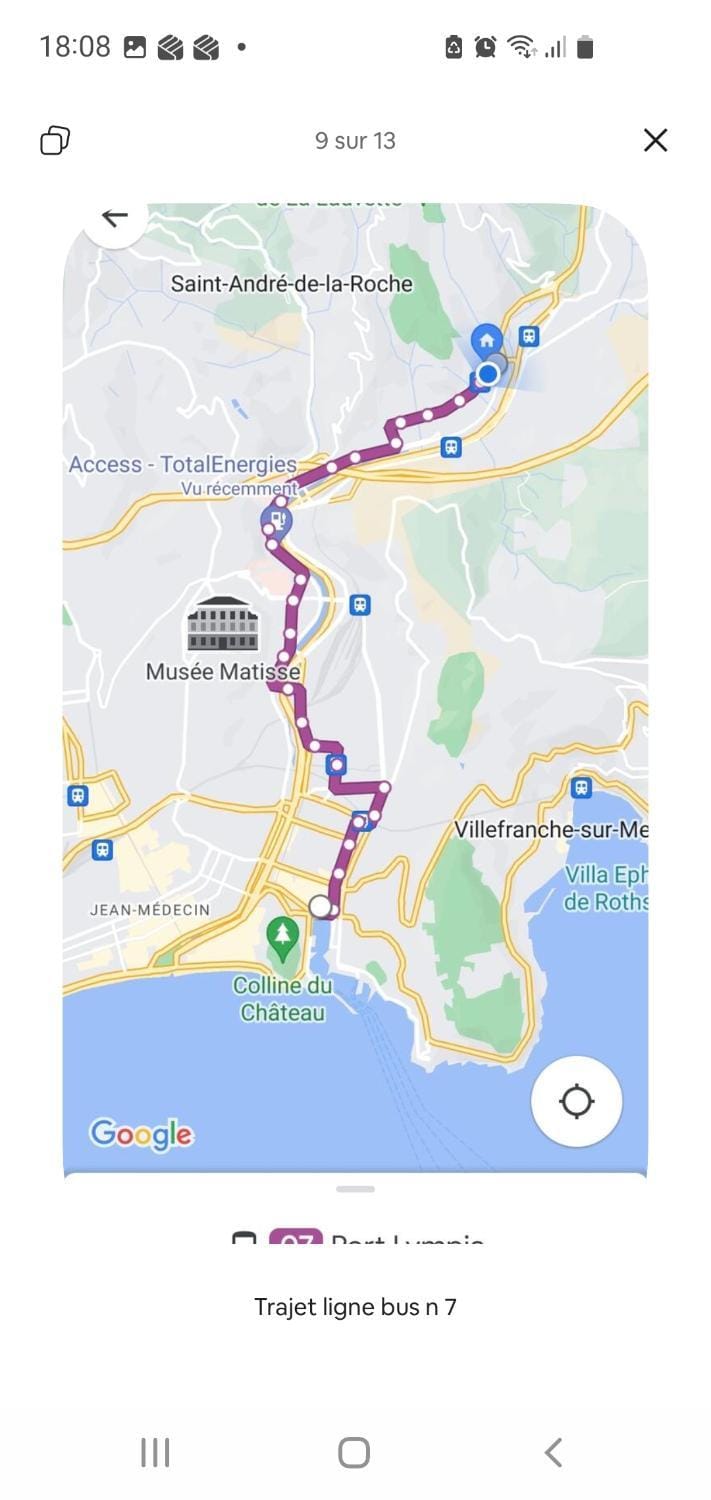The image size is (711, 1500).
Task: Open recent apps from the navigation bar
Action: [x=155, y=1452]
